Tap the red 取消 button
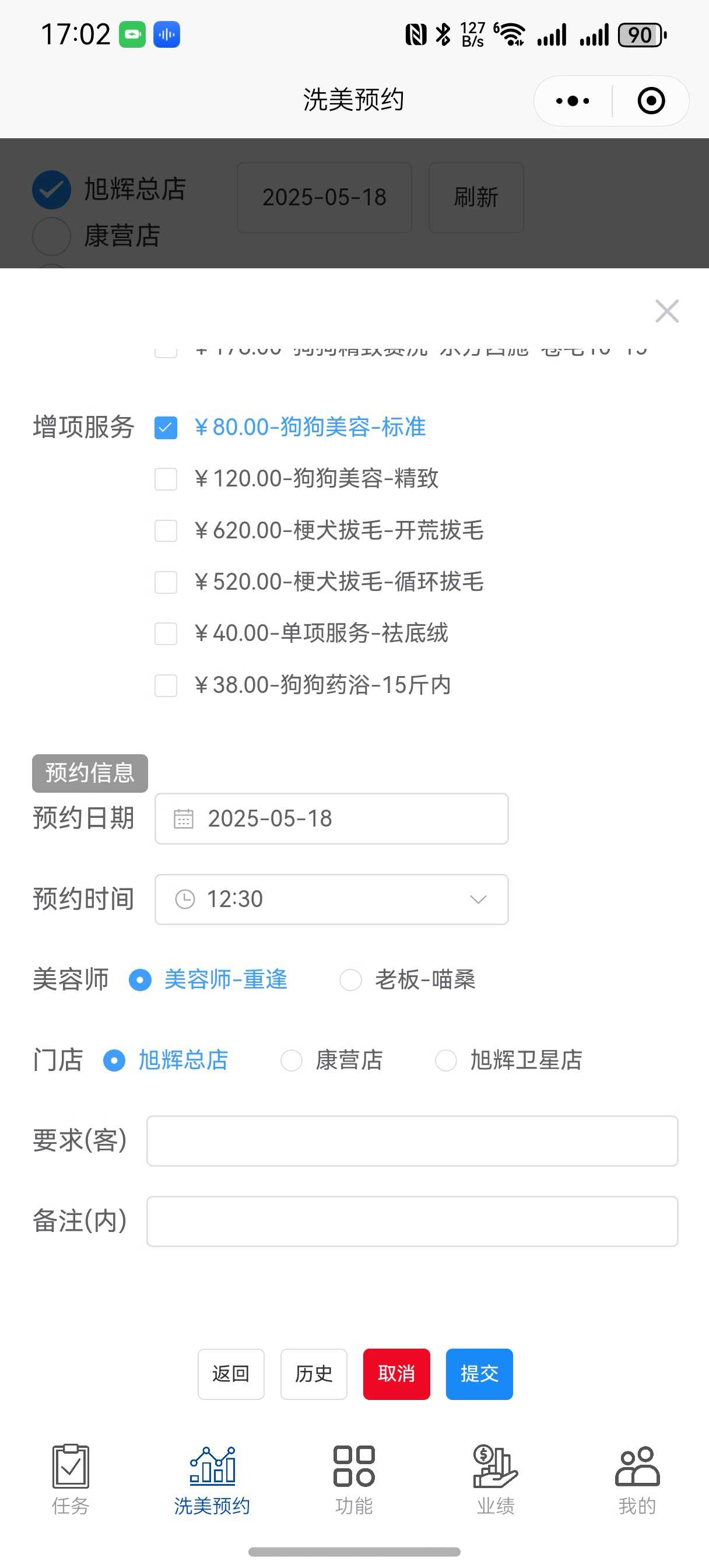709x1568 pixels. click(396, 1374)
